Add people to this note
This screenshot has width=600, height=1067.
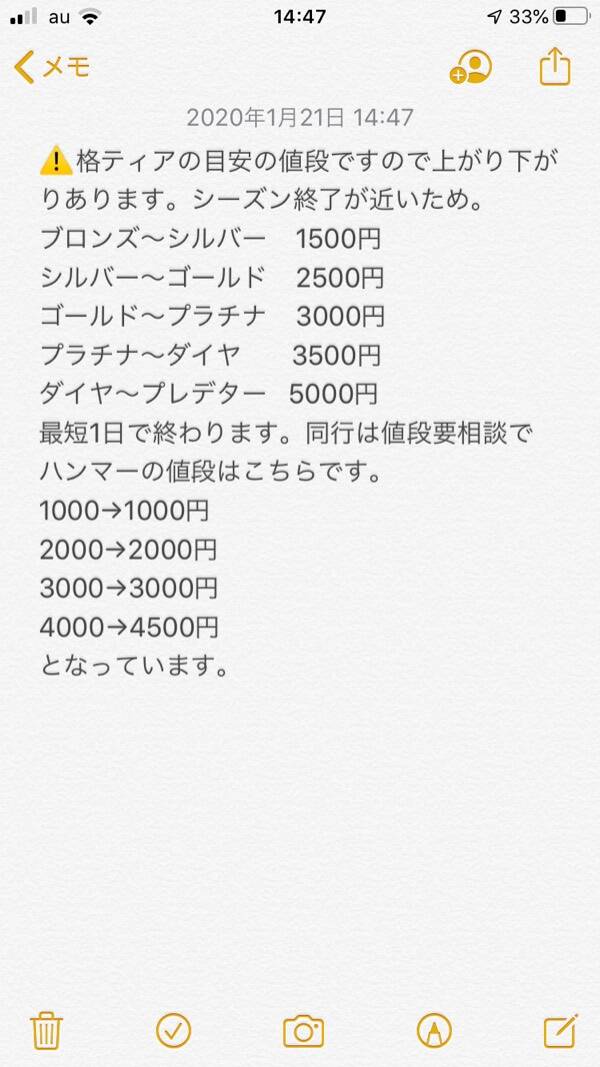471,67
